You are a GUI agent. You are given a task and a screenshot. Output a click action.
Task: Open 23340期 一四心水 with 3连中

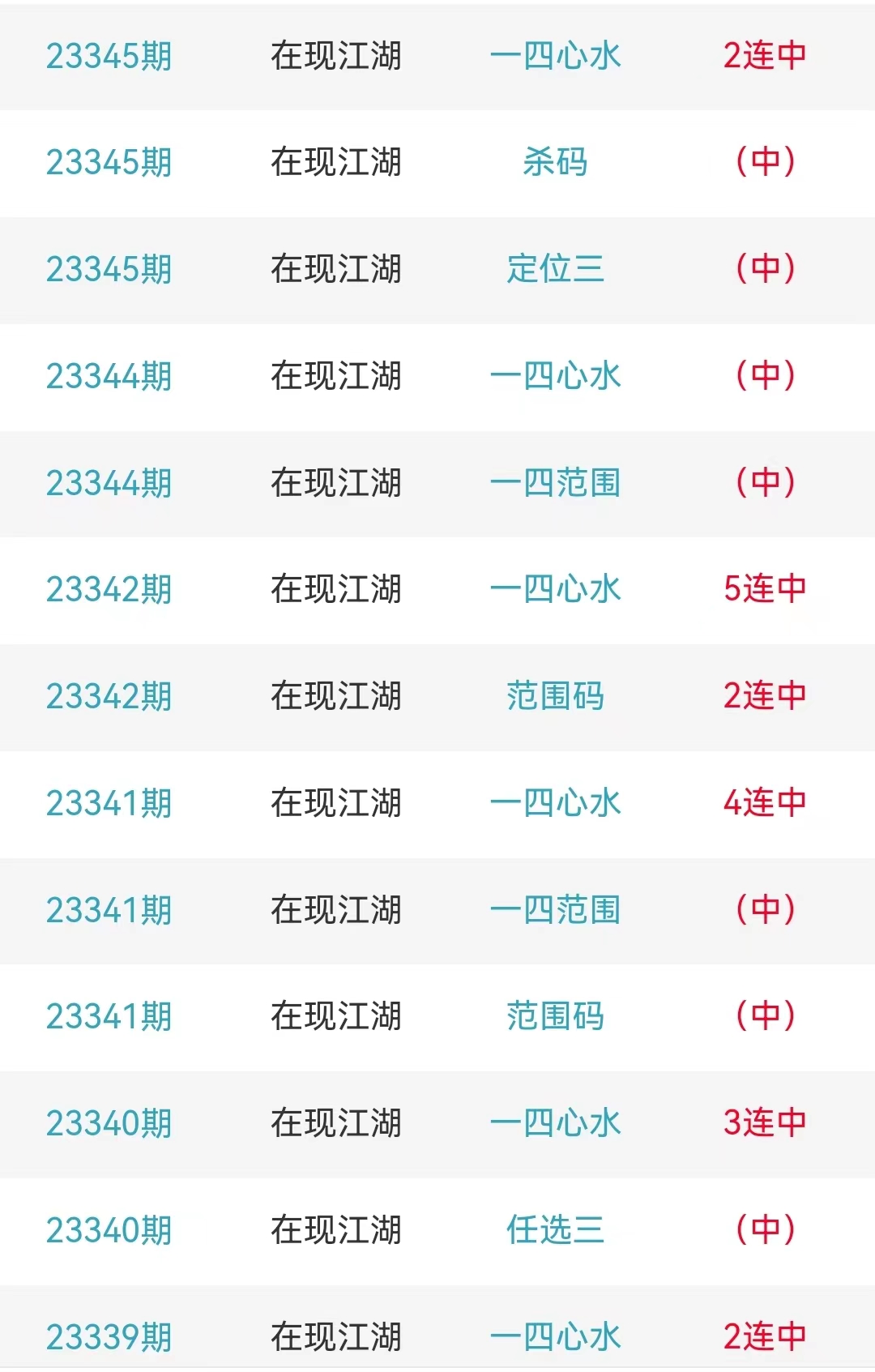coord(555,1123)
